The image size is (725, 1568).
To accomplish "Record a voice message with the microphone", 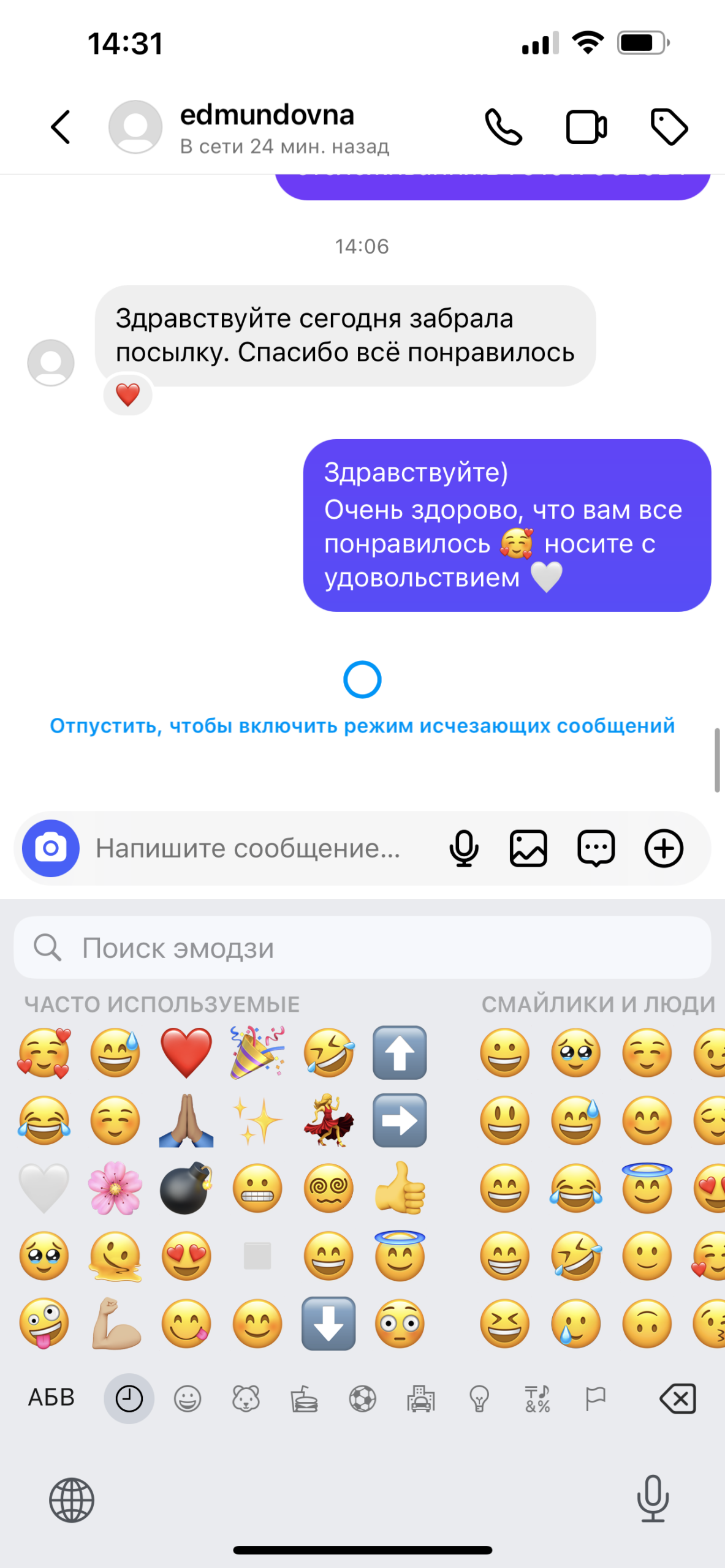I will (x=464, y=848).
